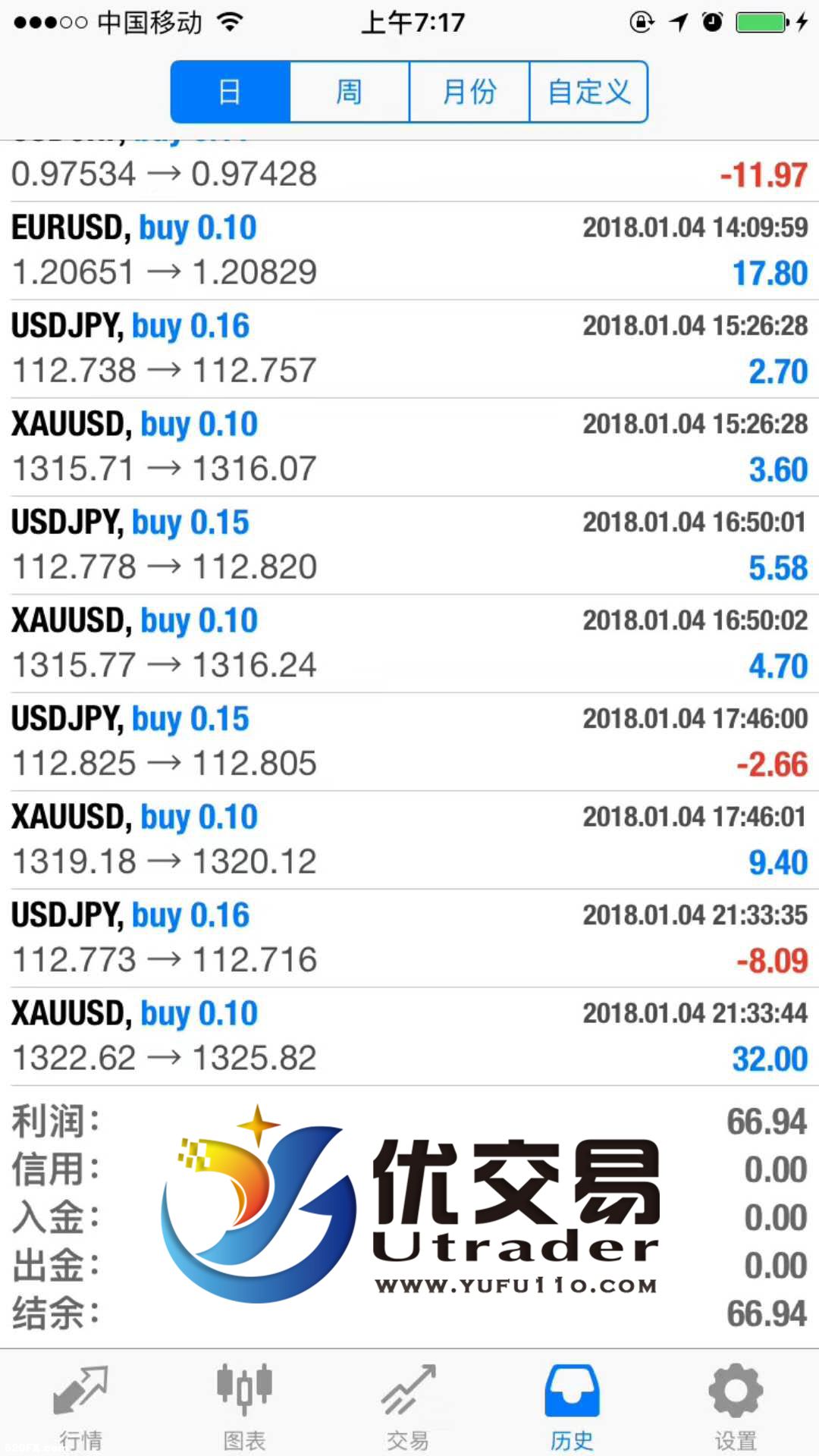Screen dimensions: 819x1456
Task: Open the USDJPY trade with -8.09 loss
Action: pyautogui.click(x=409, y=938)
